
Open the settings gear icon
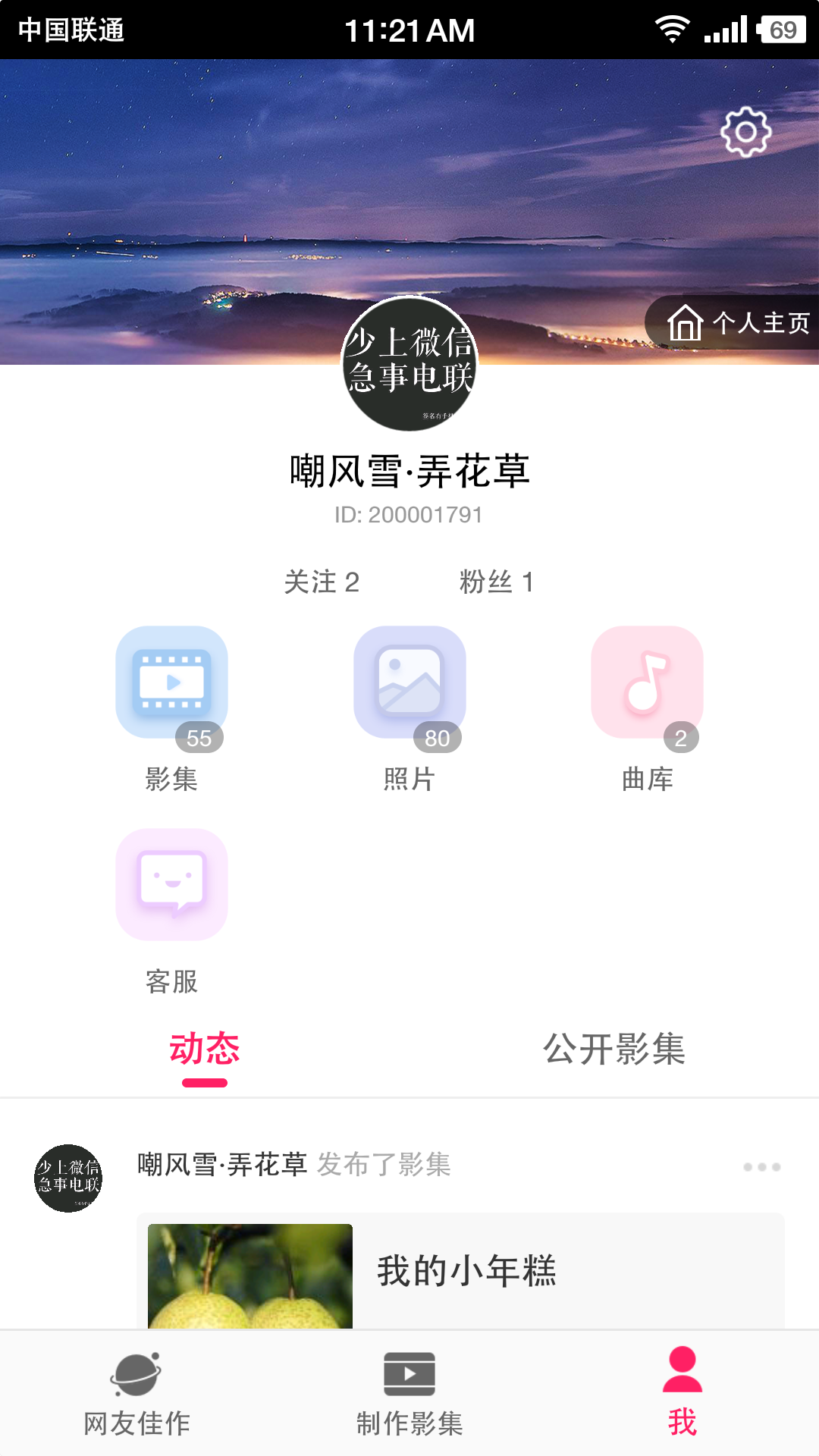[746, 132]
